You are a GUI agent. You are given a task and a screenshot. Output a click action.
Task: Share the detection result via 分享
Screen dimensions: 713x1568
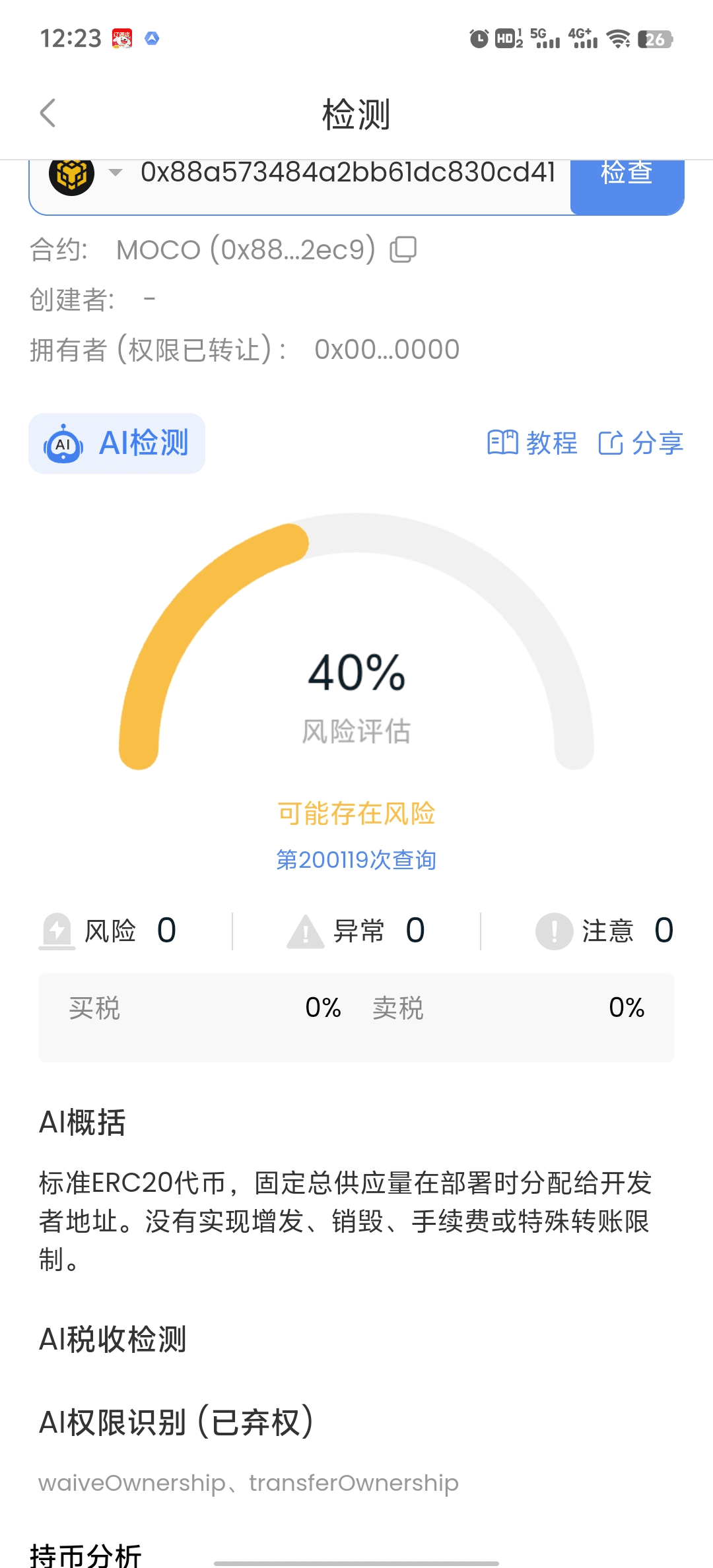640,443
